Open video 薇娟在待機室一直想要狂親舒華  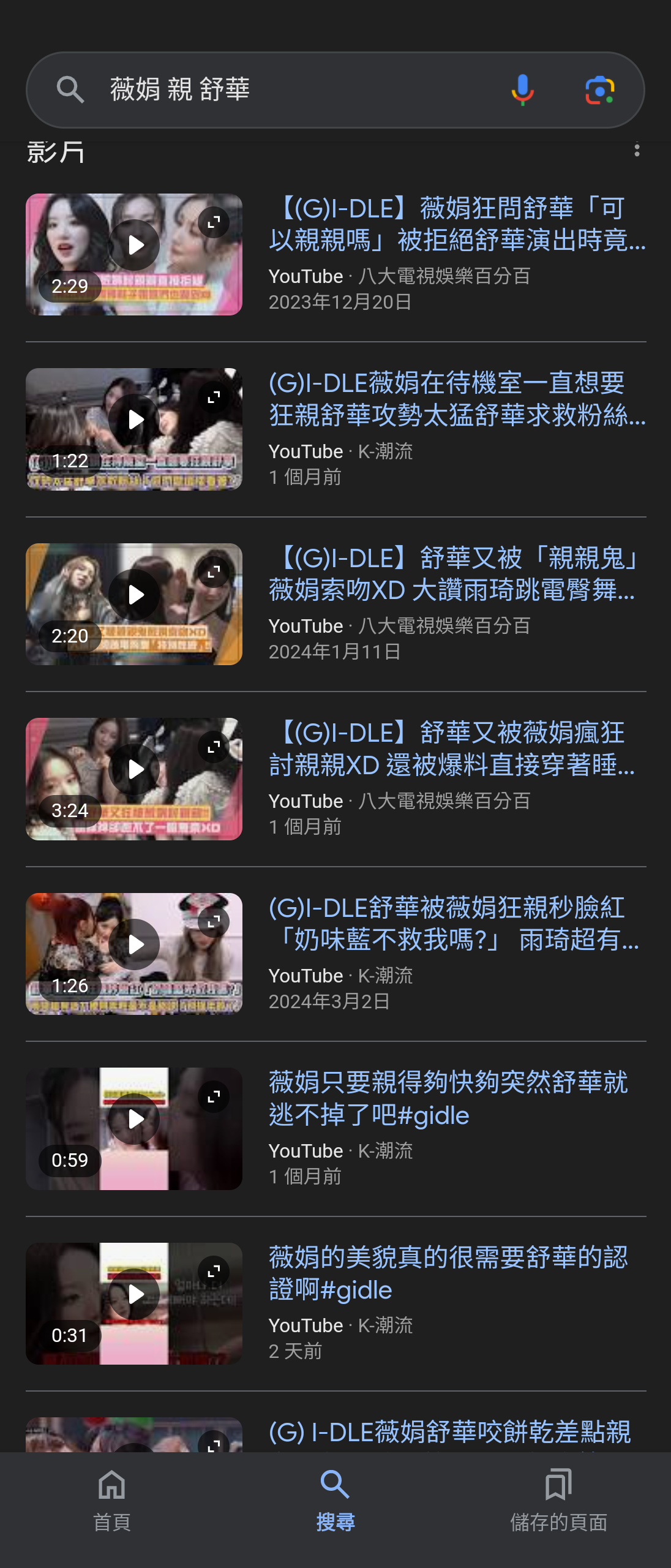457,399
